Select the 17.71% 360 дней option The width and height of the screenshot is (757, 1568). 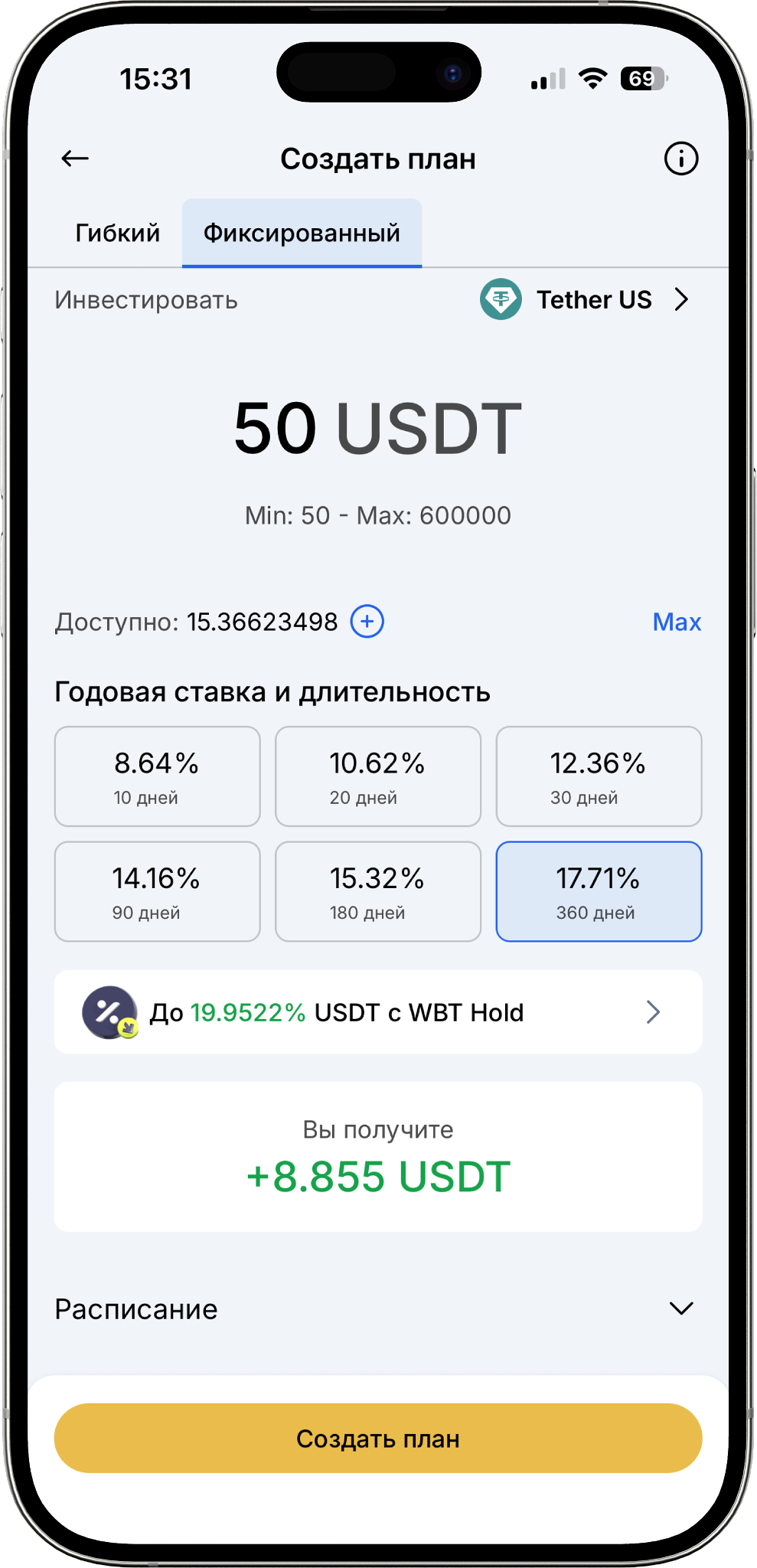point(599,891)
